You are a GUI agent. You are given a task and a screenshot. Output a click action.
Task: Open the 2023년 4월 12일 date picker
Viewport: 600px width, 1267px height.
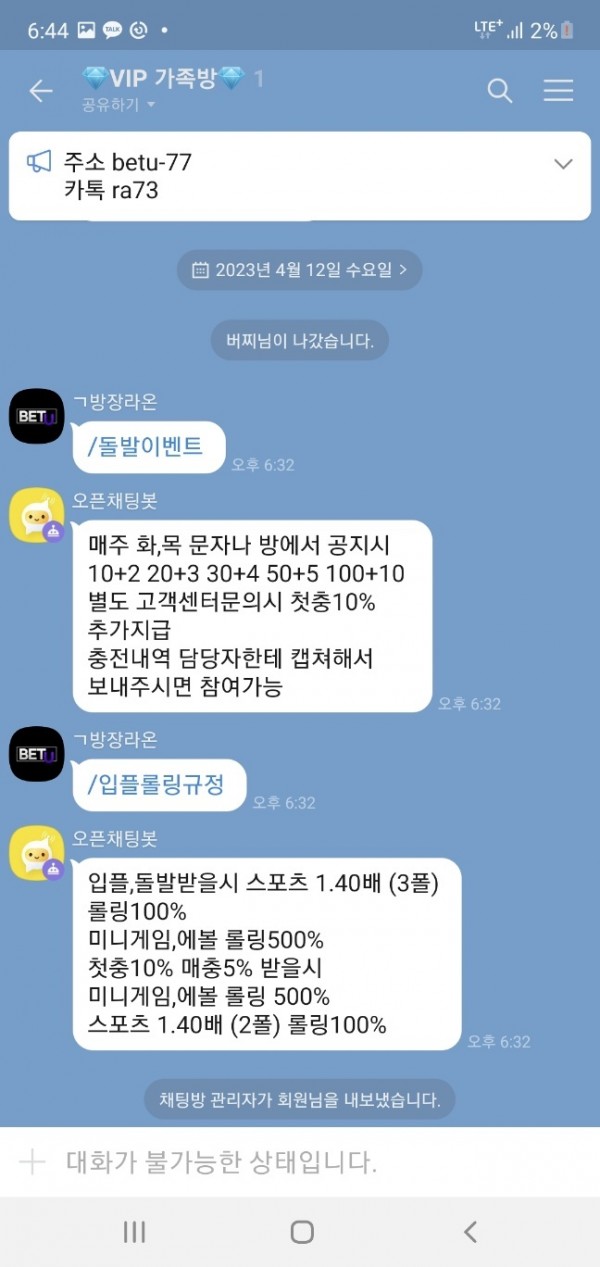click(x=299, y=269)
